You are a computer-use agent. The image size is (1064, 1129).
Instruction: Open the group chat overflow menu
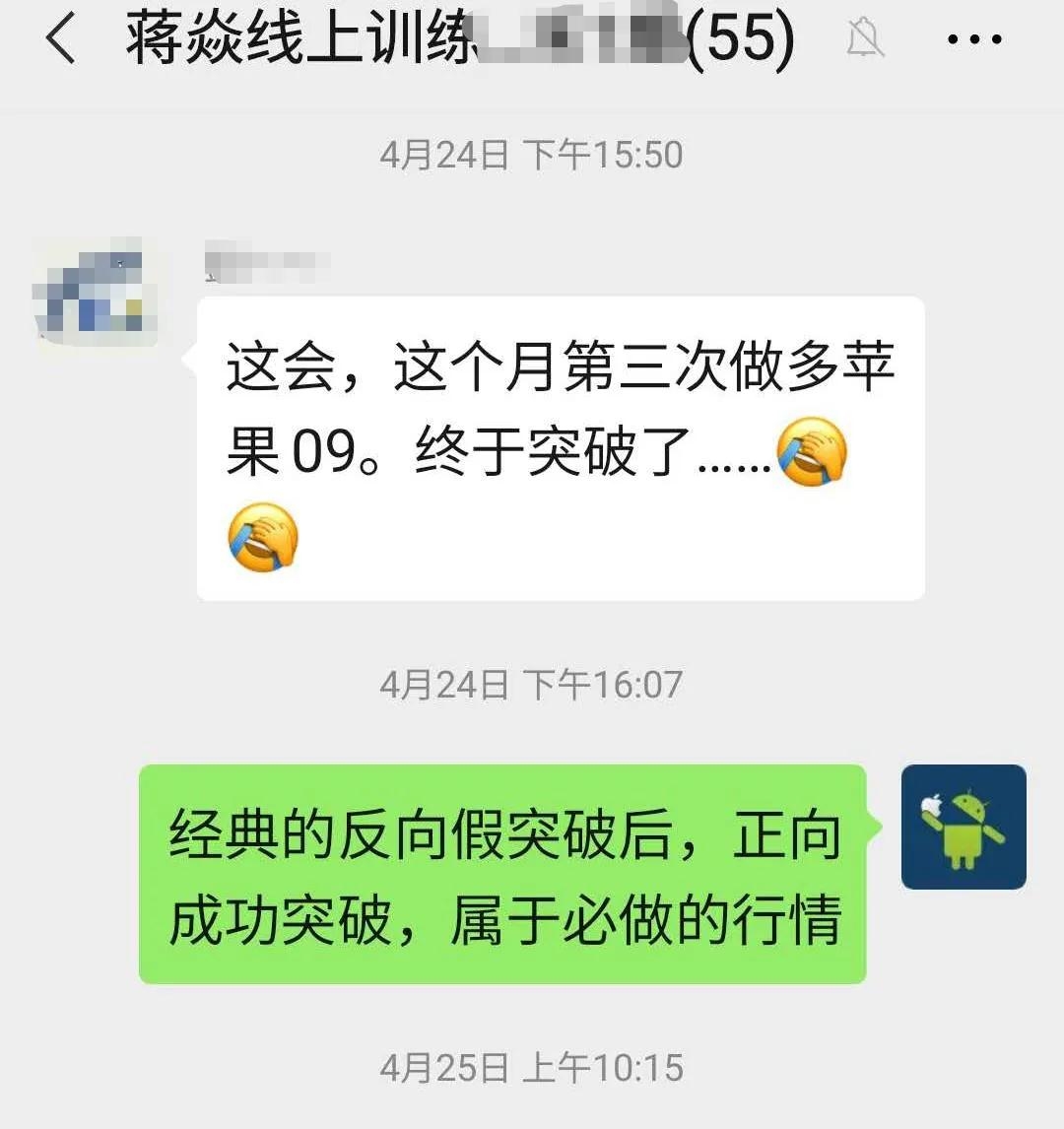point(973,40)
